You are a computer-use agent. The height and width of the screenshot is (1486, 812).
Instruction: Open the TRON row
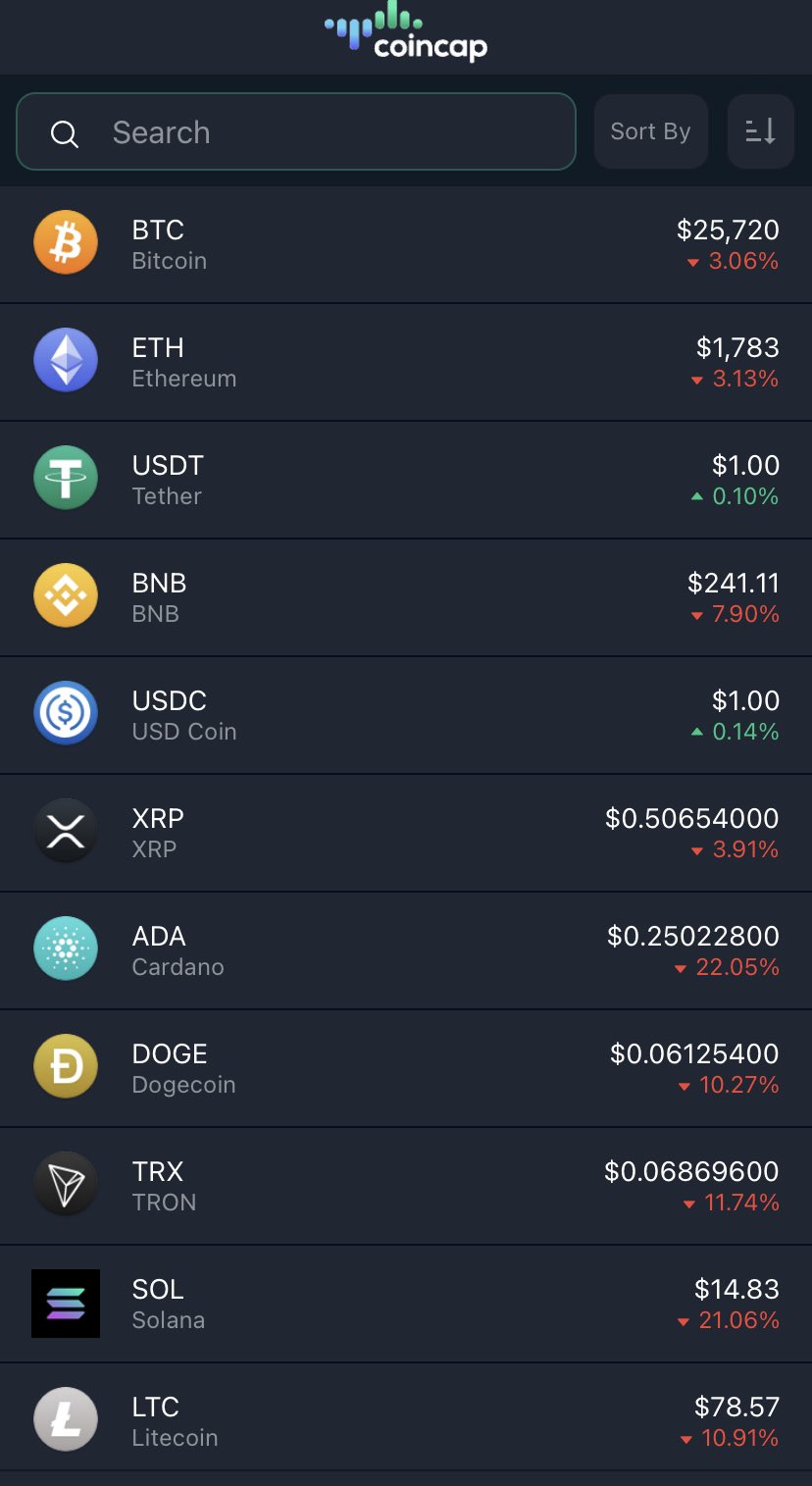(x=406, y=1187)
